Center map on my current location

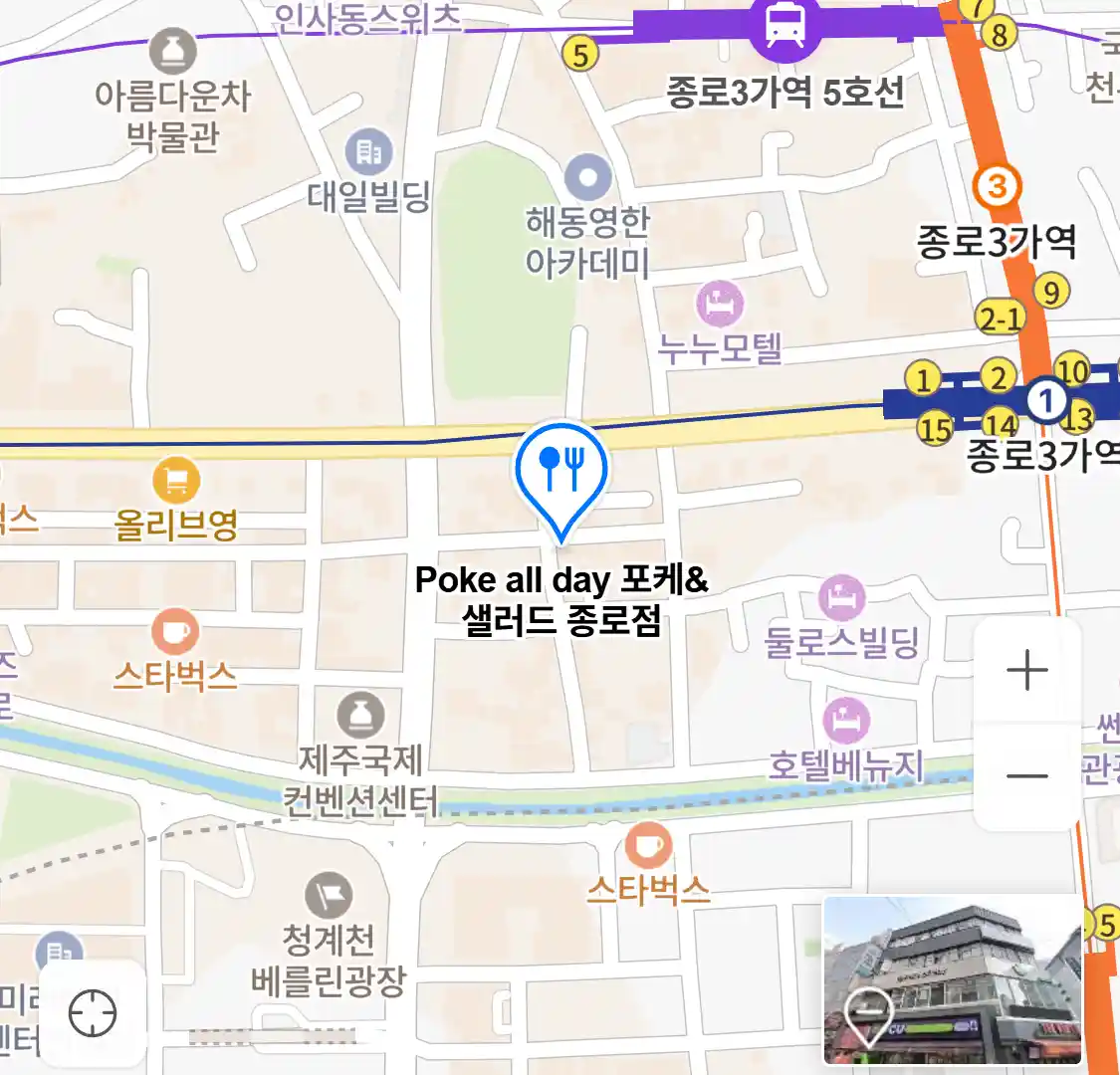[x=93, y=1014]
